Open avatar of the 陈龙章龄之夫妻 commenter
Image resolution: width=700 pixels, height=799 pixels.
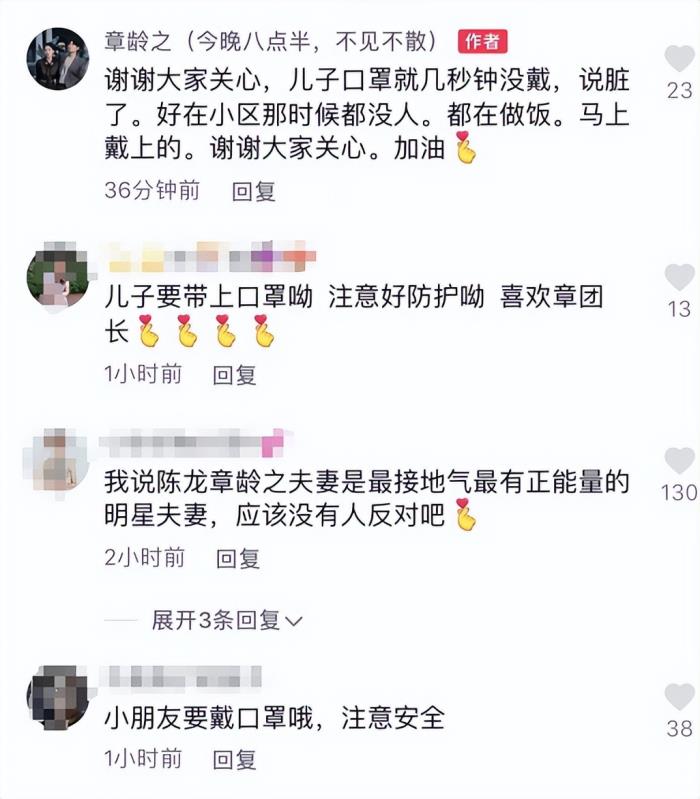[x=57, y=460]
